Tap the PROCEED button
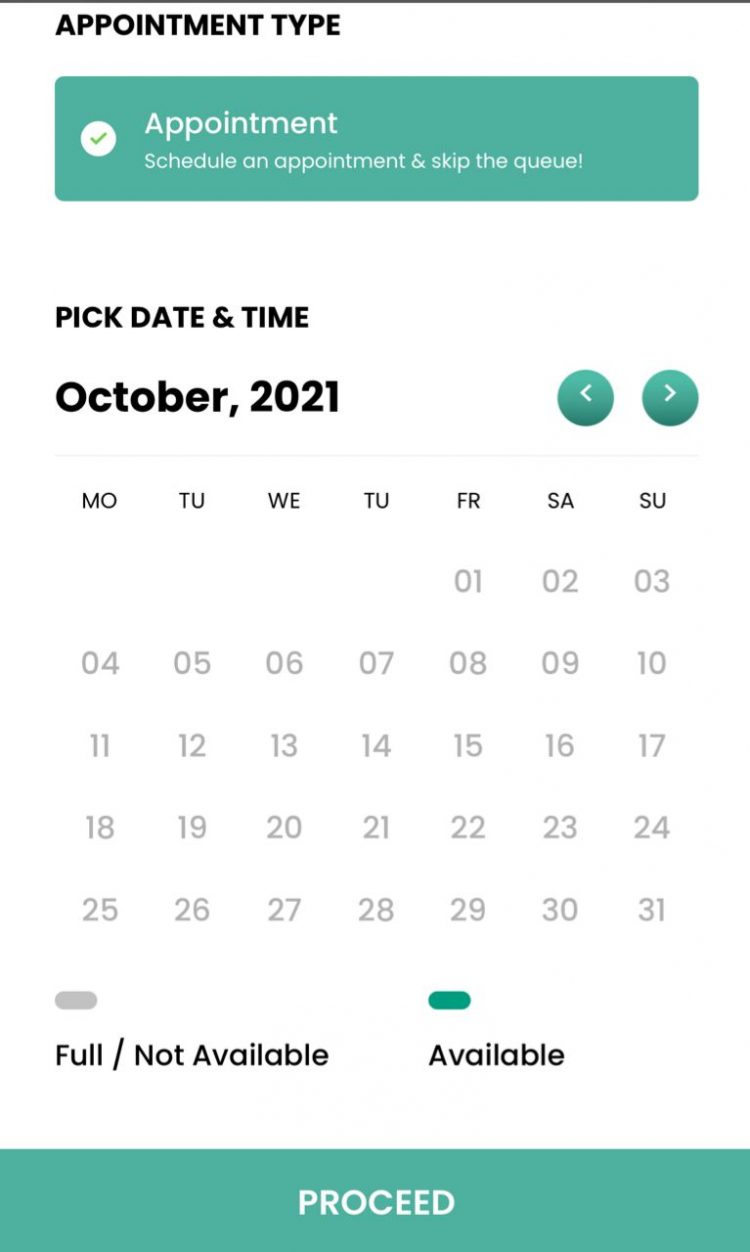 pyautogui.click(x=375, y=1200)
